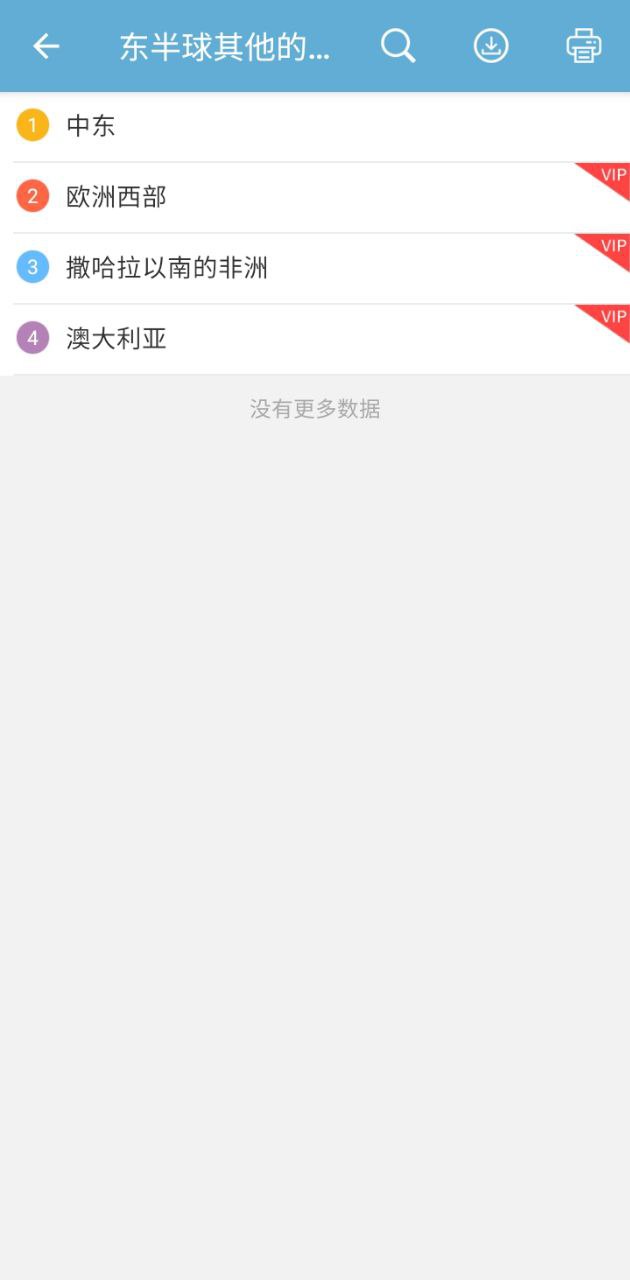Tap the printer icon
Screen dimensions: 630x1280
(x=584, y=46)
